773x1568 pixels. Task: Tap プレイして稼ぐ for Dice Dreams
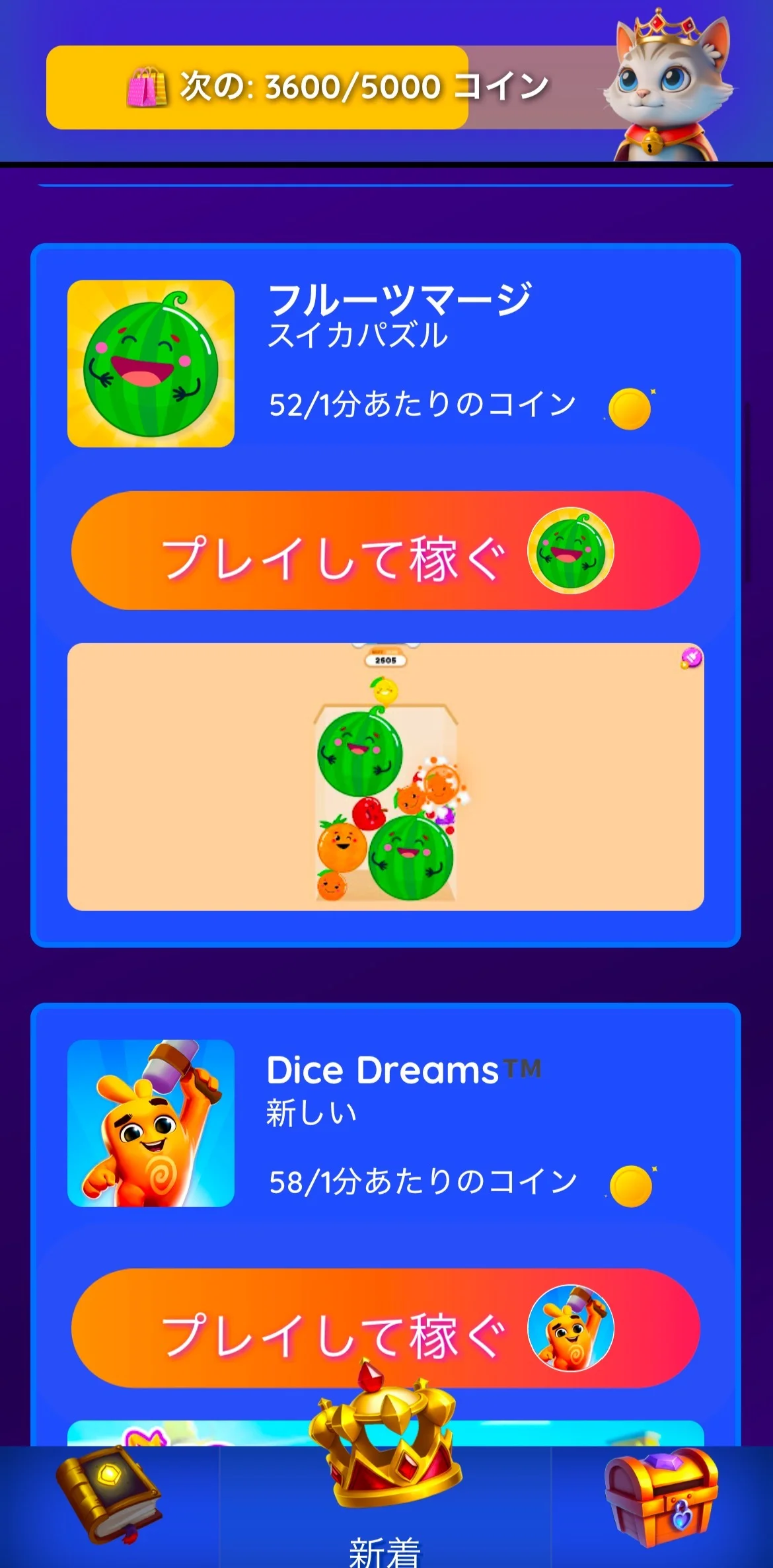coord(385,1327)
